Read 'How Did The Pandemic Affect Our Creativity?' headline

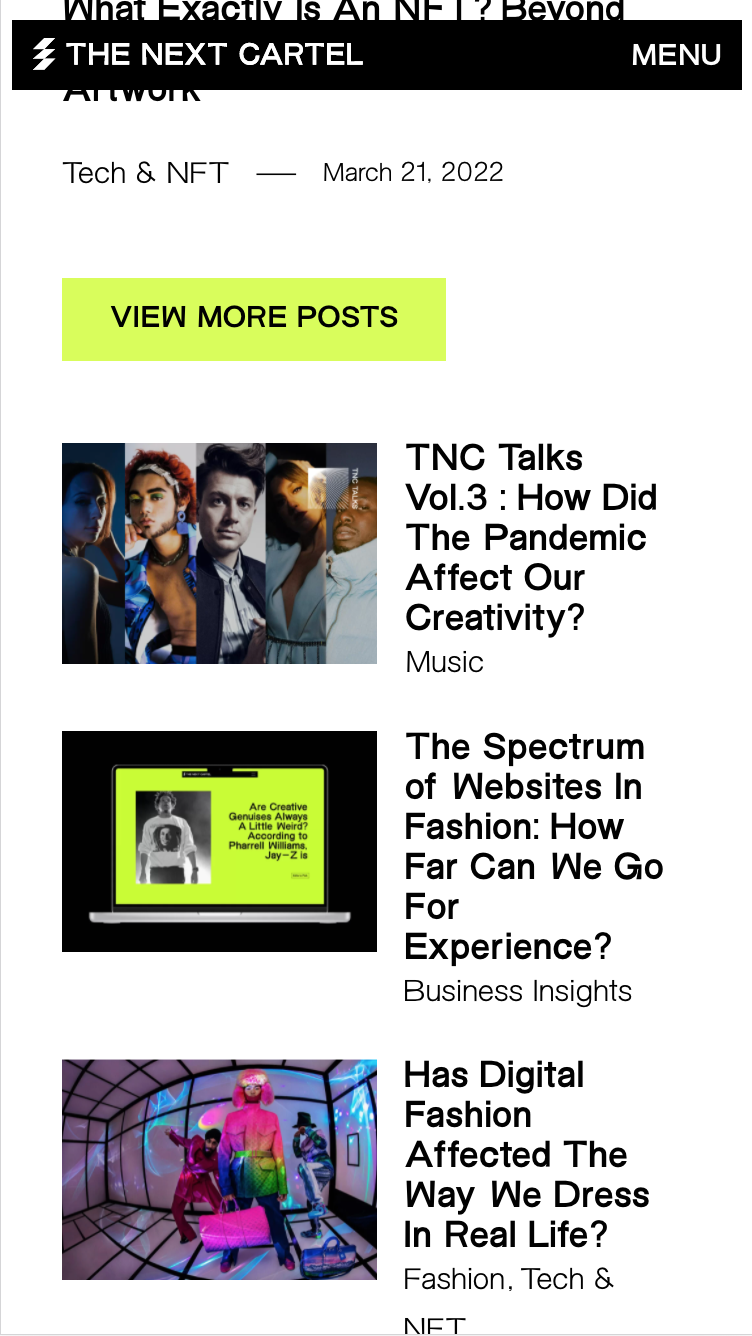pos(531,538)
